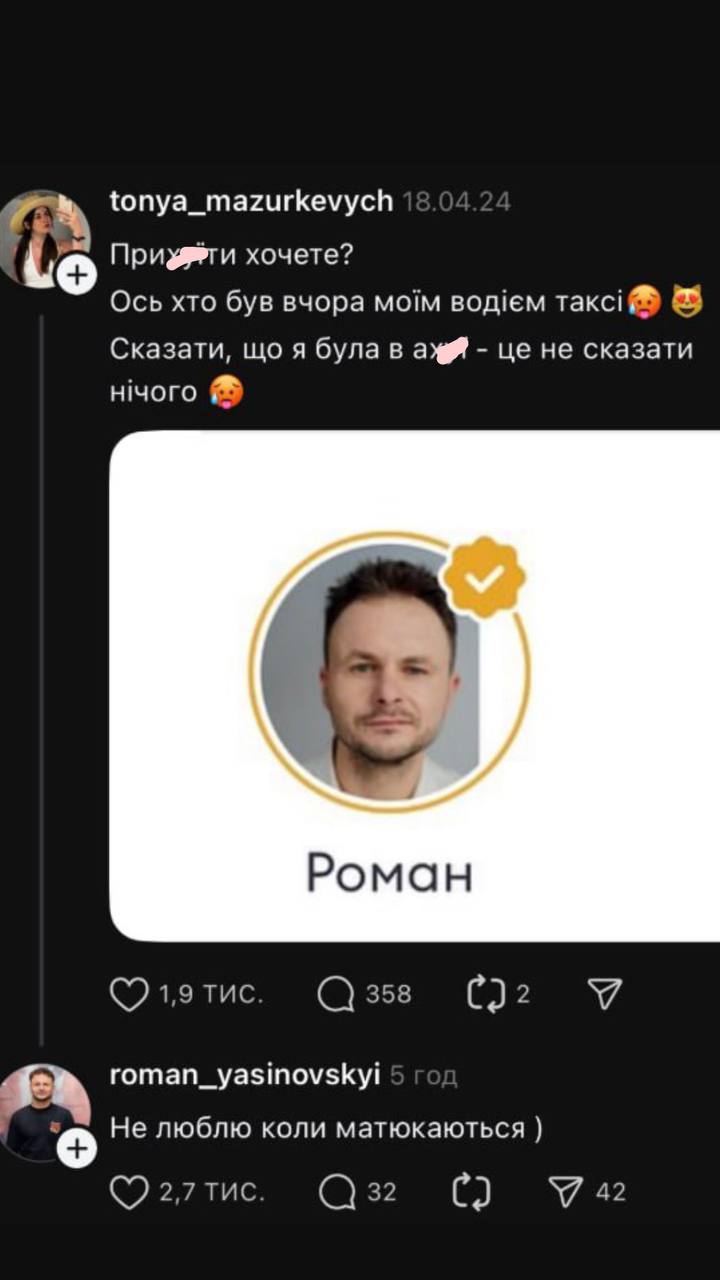Like tonya_mazurkevych's post
Screen dimensions: 720x1280
tap(129, 994)
